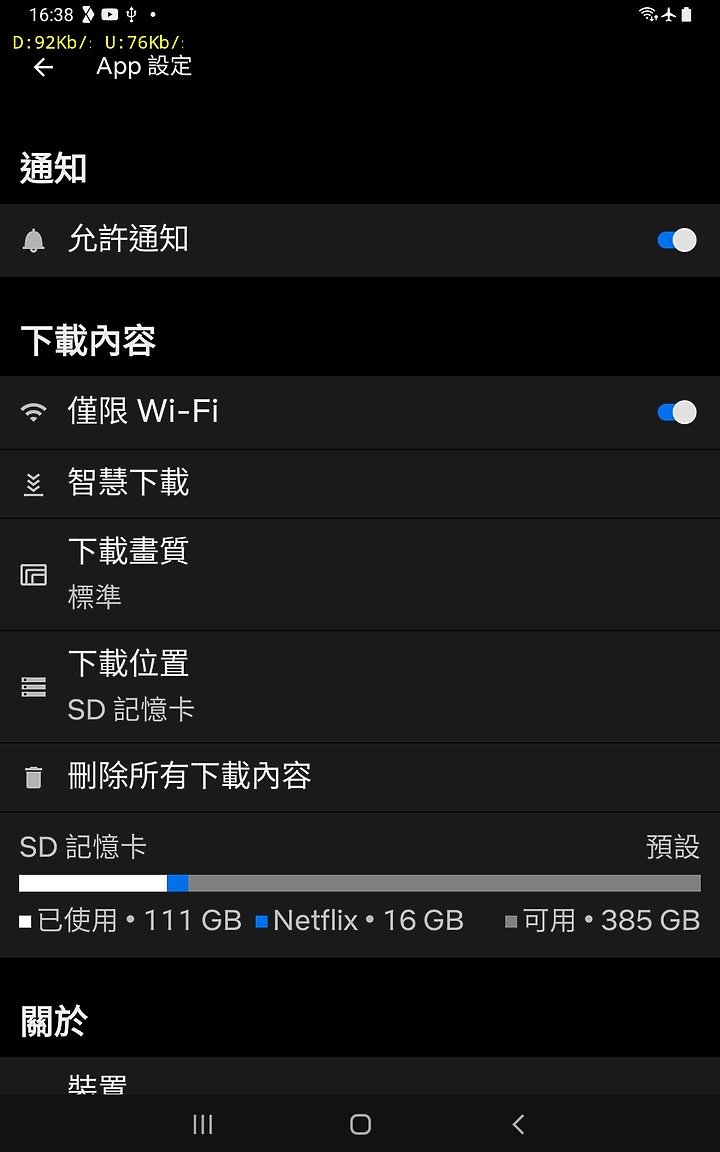Change 下載位置 from SD 記憶卡
This screenshot has width=720, height=1152.
coord(360,687)
